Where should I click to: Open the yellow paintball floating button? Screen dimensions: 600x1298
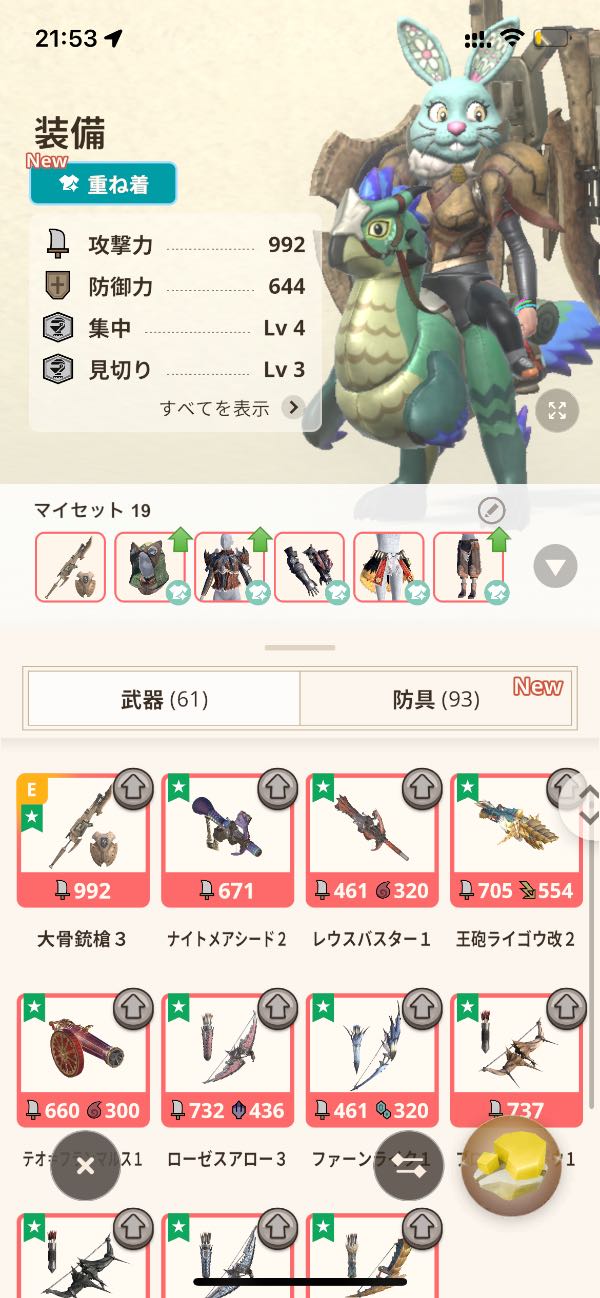coord(511,1165)
